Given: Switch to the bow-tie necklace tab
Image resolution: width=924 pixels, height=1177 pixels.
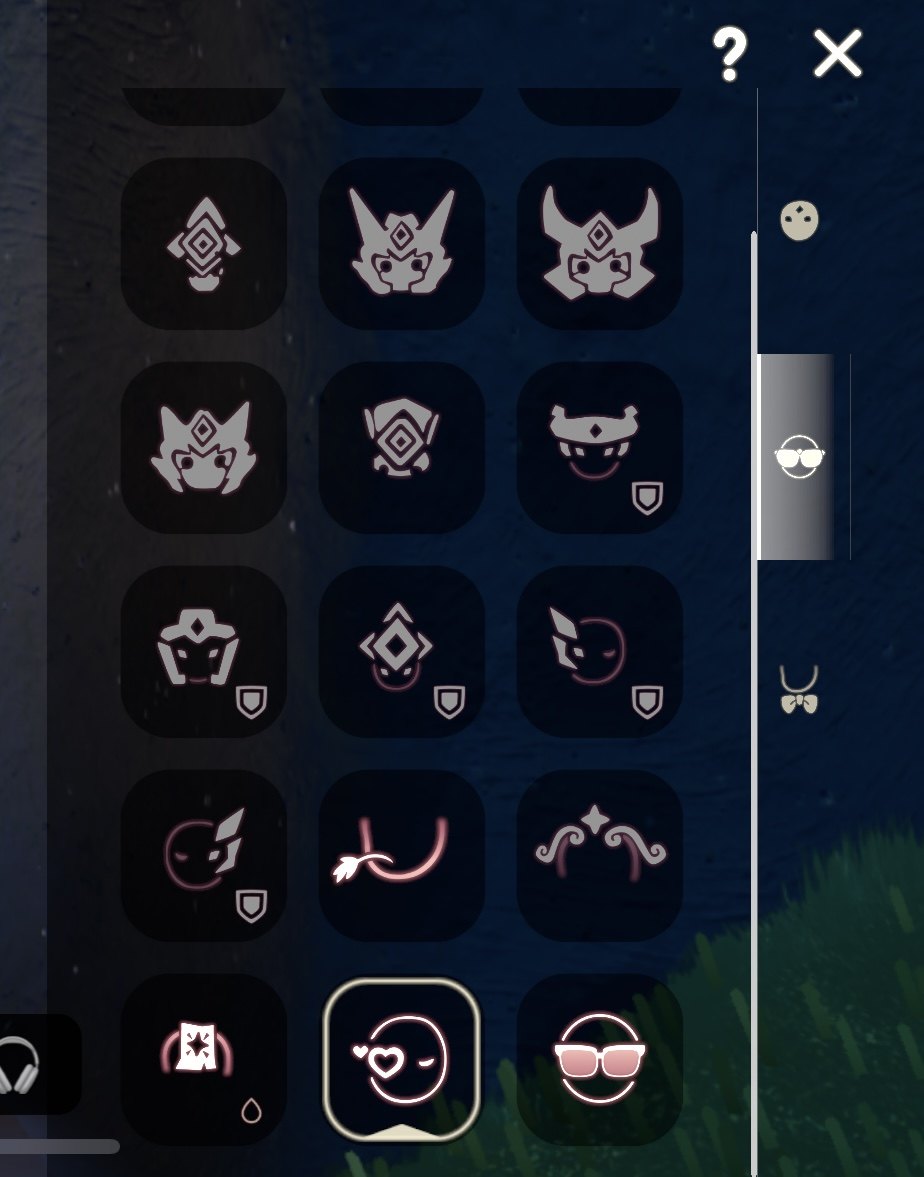Looking at the screenshot, I should coord(799,690).
